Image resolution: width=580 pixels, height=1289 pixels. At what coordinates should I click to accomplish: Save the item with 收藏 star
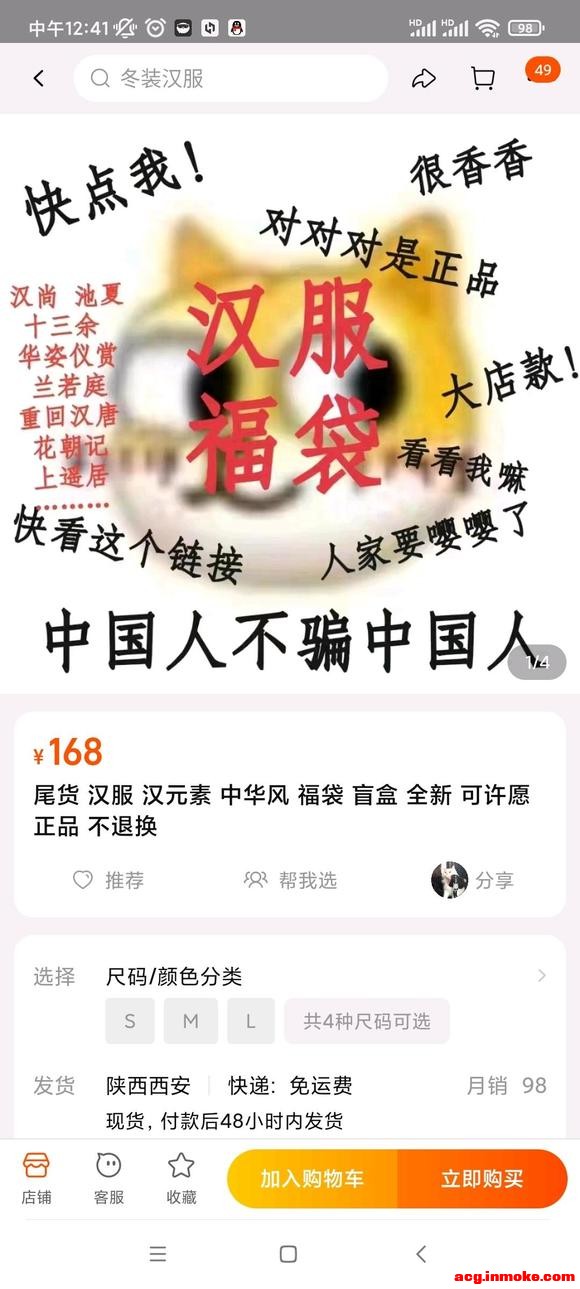pos(181,1179)
